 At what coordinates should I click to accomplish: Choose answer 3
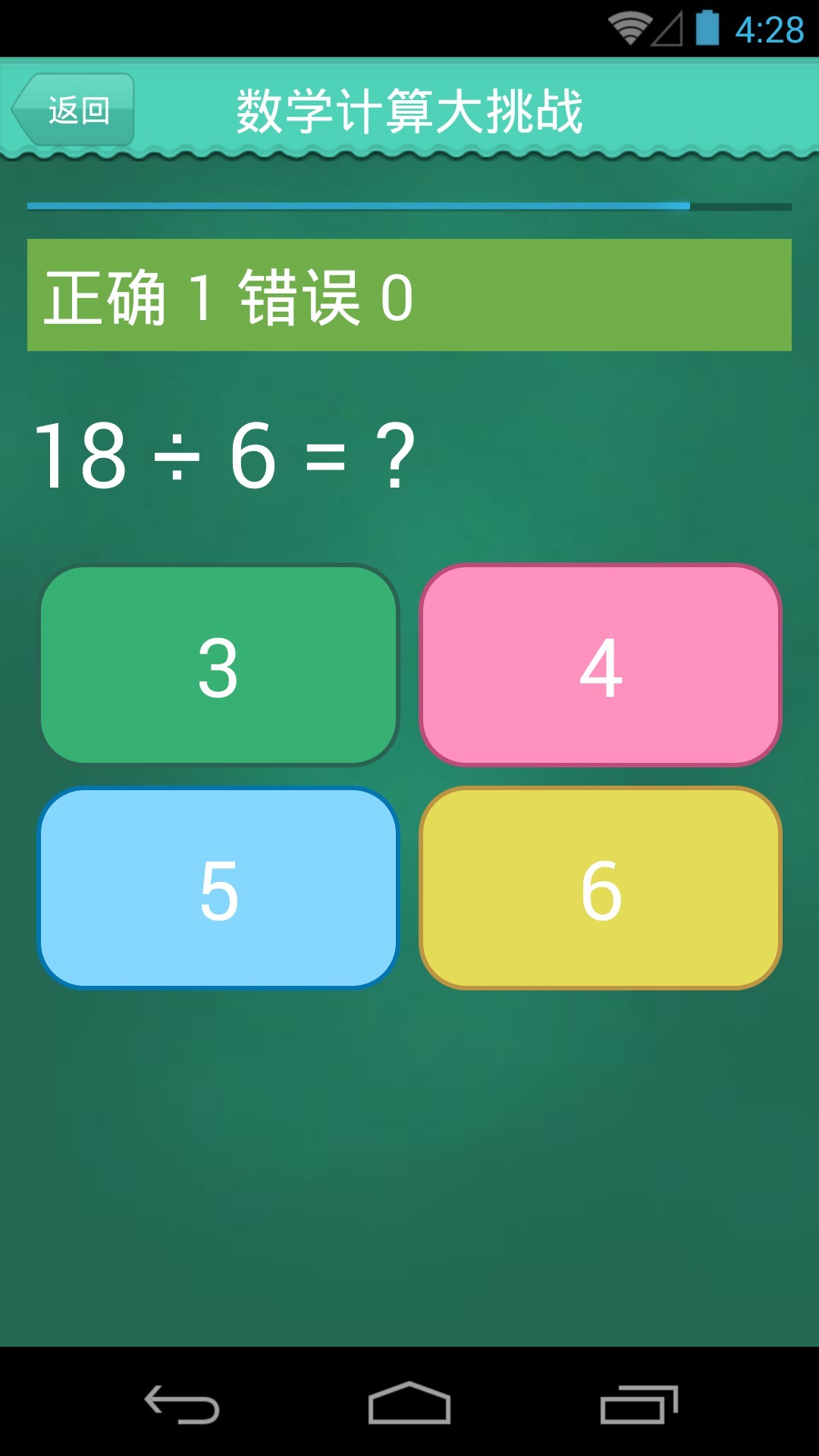click(x=219, y=665)
